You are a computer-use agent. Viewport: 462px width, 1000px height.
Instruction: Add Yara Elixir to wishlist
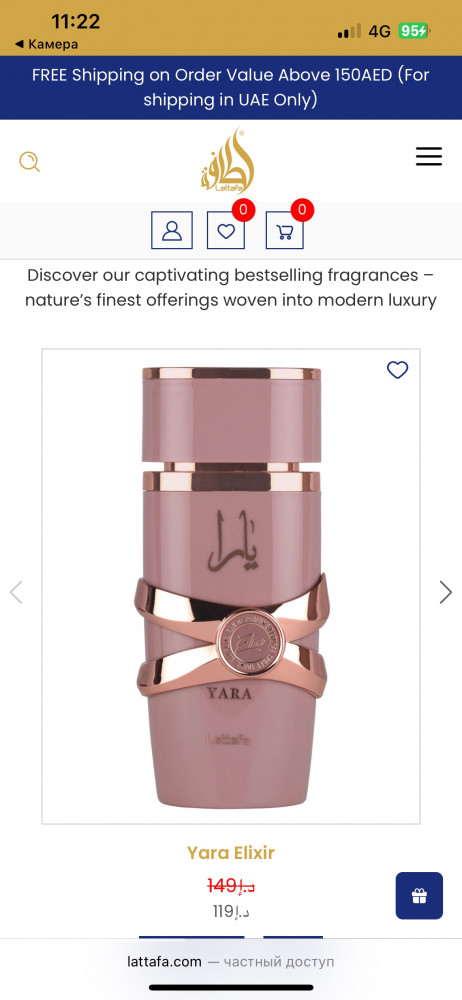[x=398, y=370]
